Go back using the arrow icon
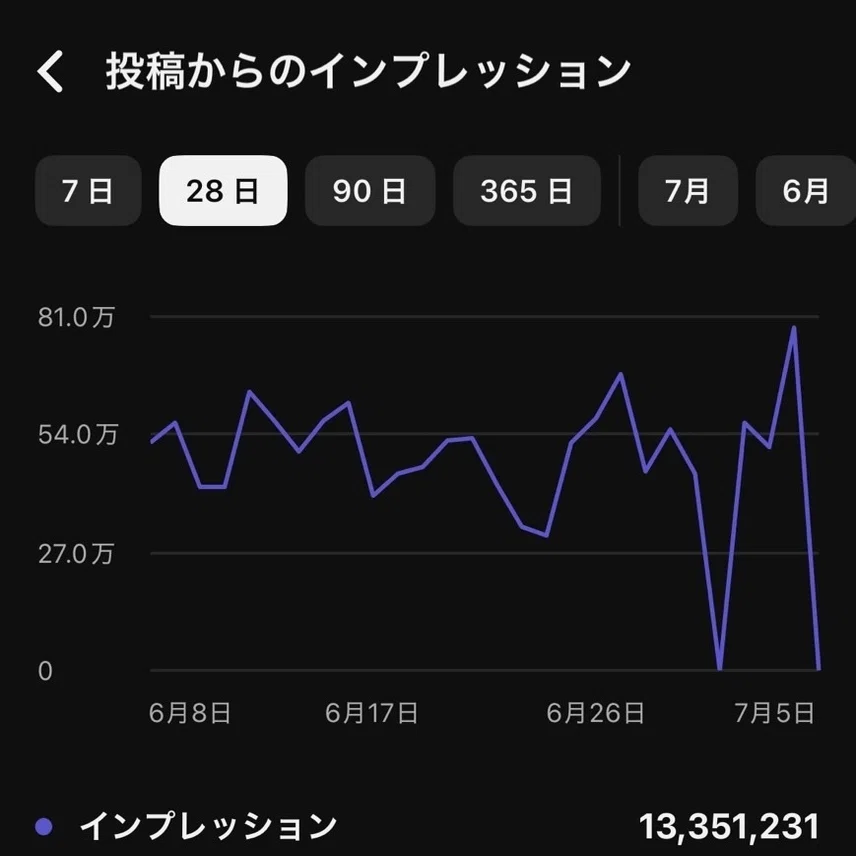 pyautogui.click(x=50, y=72)
